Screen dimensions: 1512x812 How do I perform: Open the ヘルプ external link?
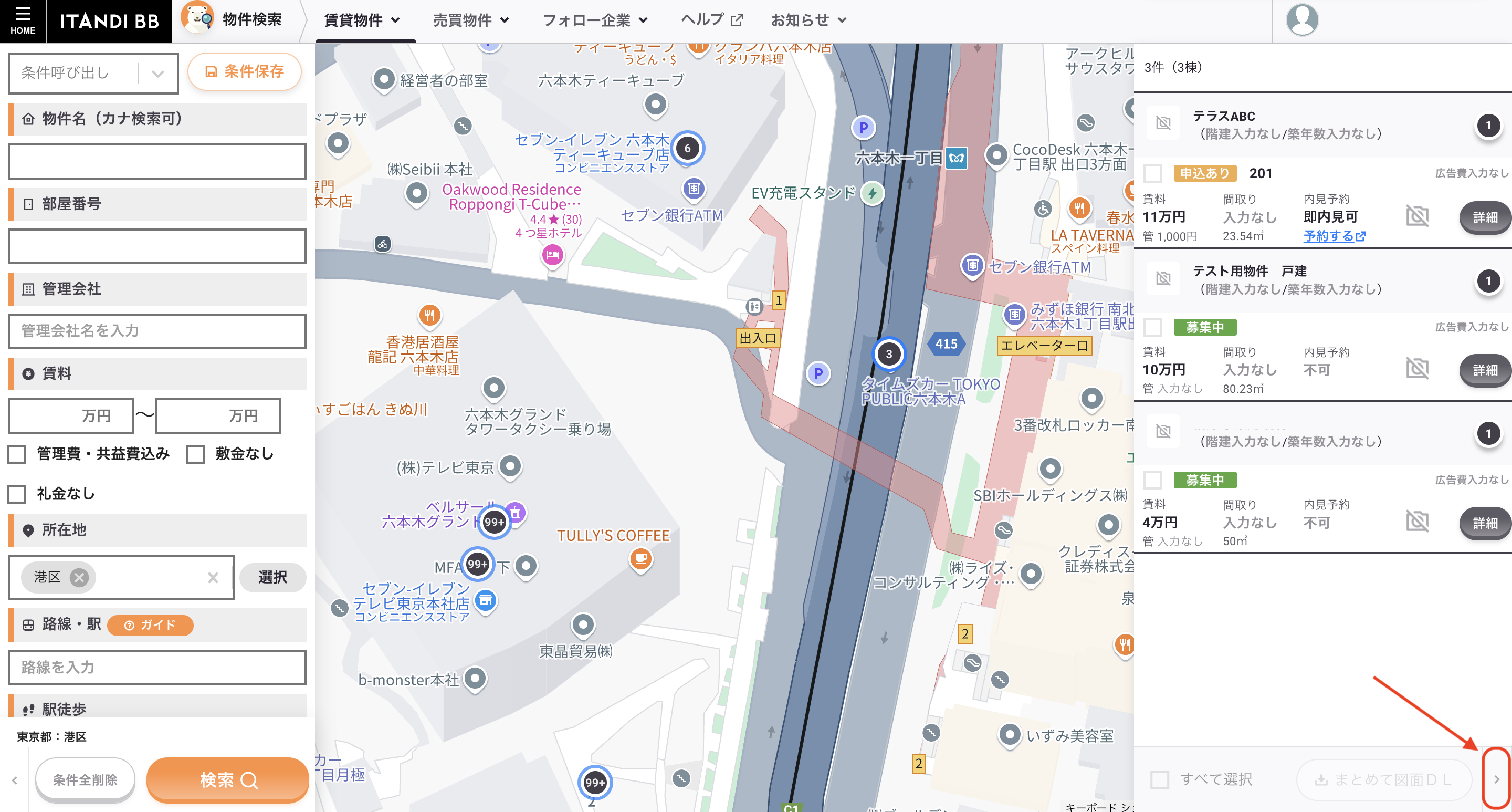coord(711,20)
